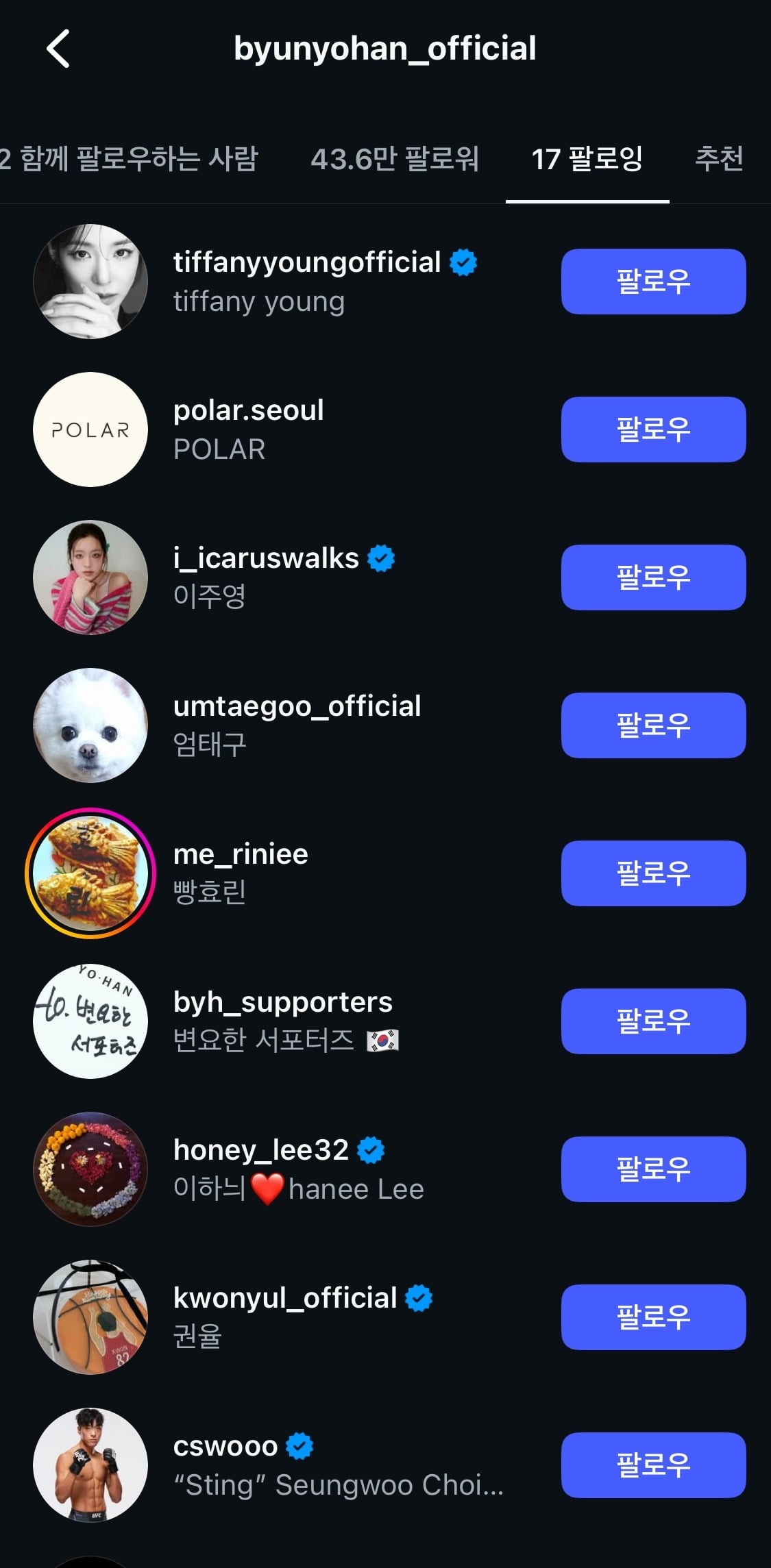Viewport: 771px width, 1568px height.
Task: Follow tiffanyyoungofficial with the 팔로우 button
Action: point(652,281)
